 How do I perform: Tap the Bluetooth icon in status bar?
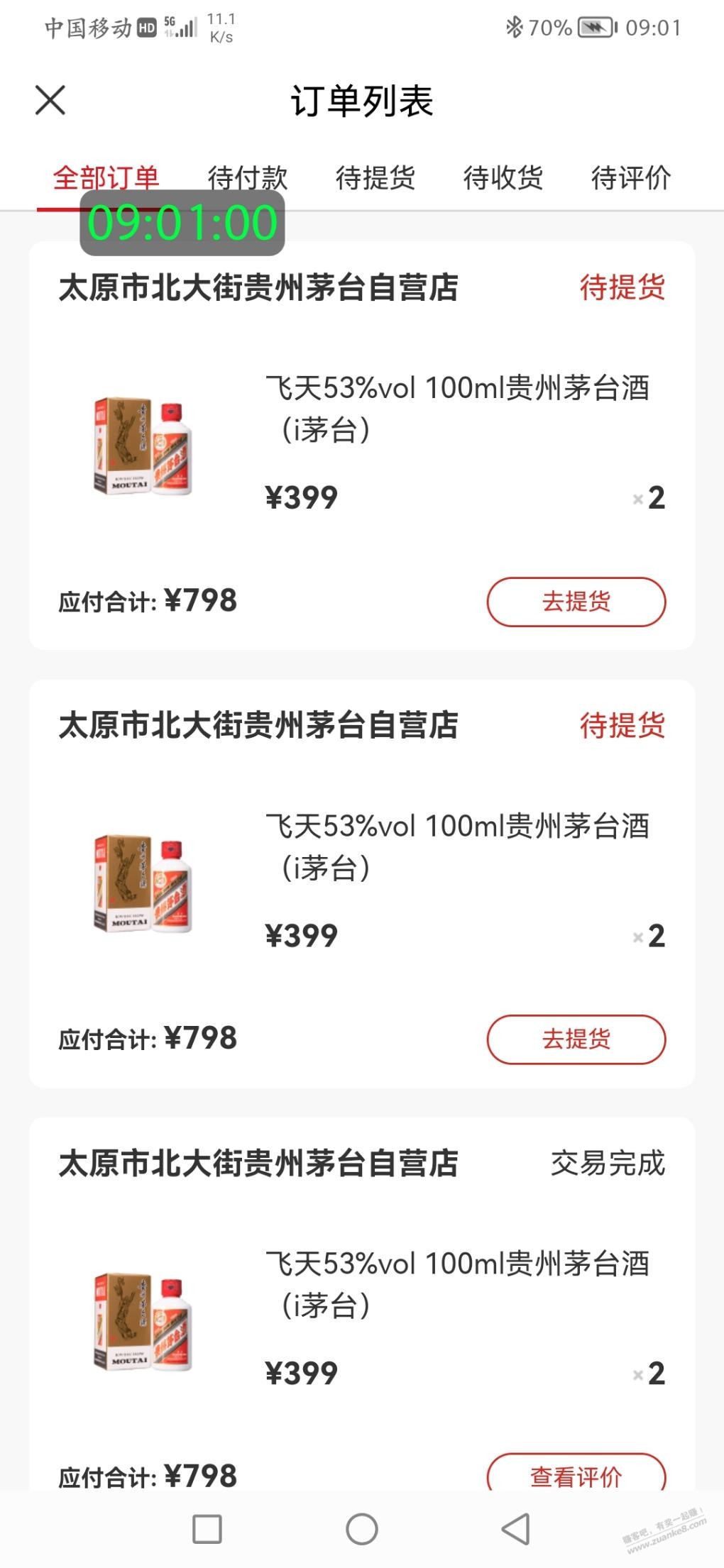tap(513, 27)
